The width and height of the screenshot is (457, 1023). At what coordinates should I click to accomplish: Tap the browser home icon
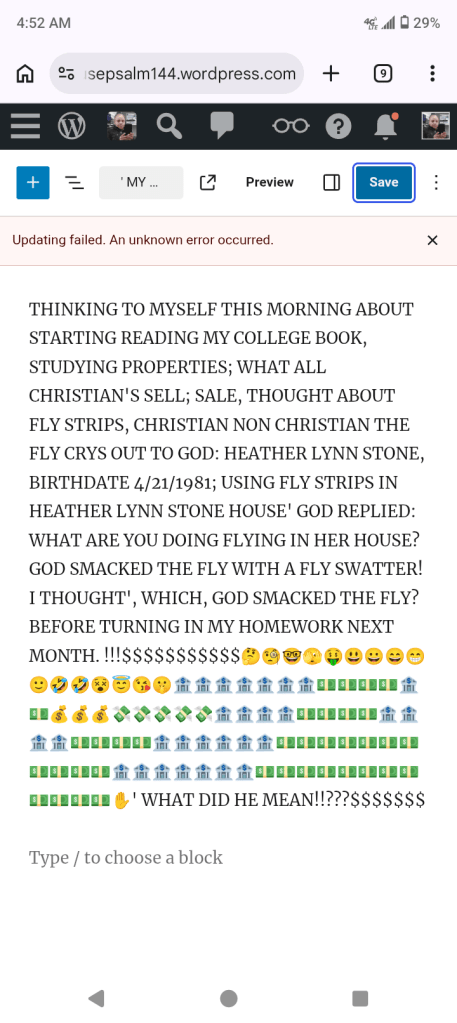pos(25,74)
